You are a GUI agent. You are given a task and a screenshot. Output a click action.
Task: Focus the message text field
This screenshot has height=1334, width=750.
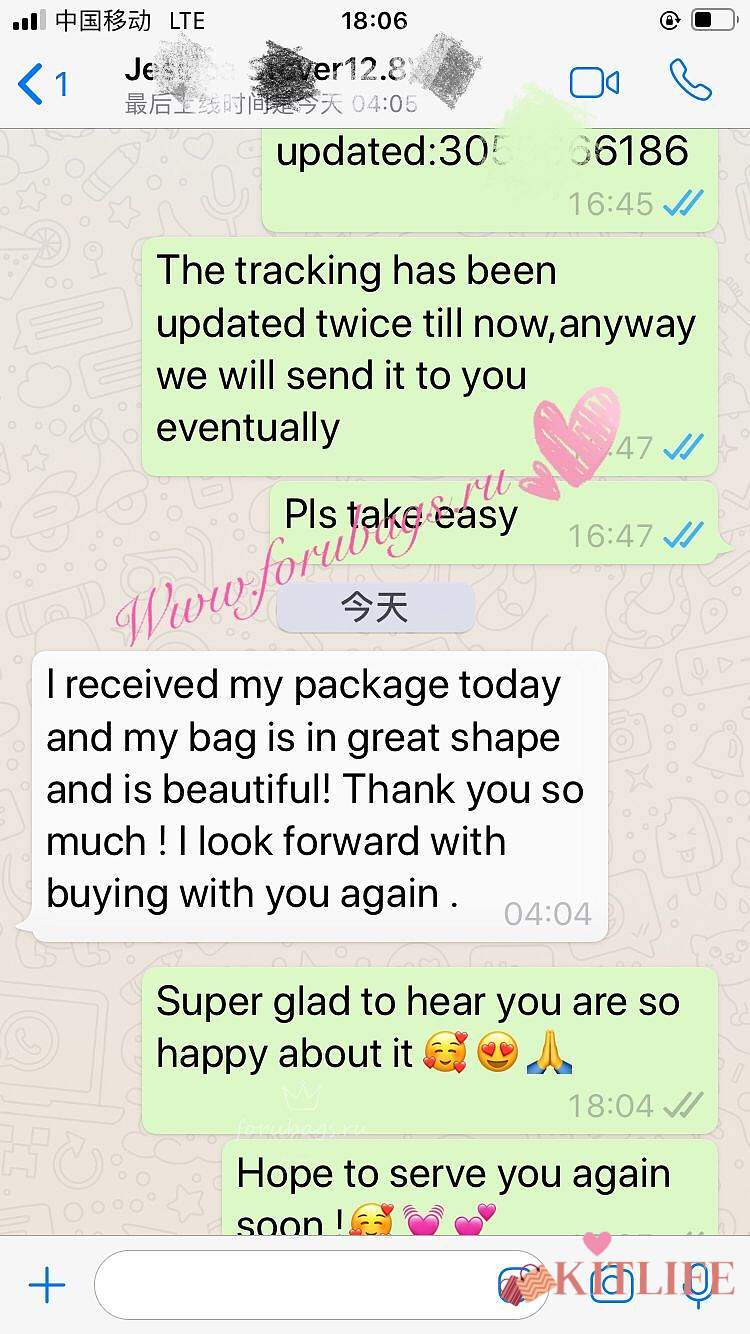[x=290, y=1285]
